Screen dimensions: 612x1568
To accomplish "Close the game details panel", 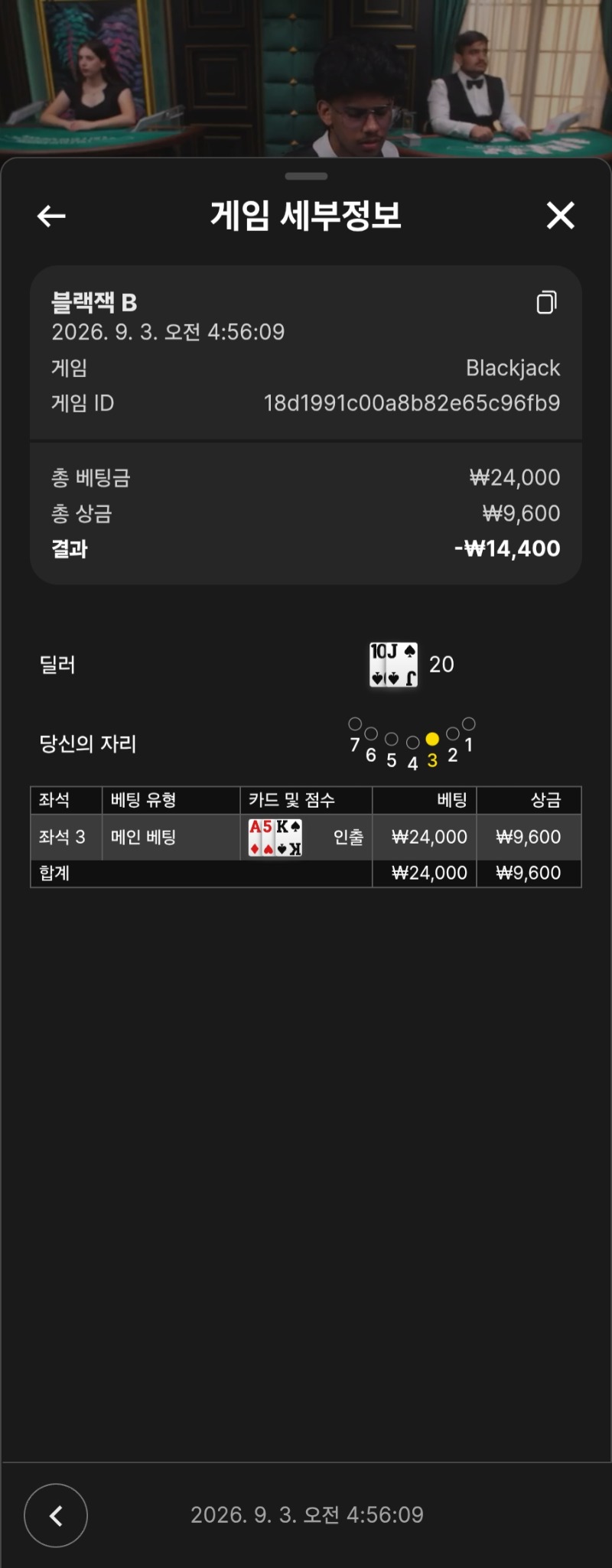I will pyautogui.click(x=561, y=216).
